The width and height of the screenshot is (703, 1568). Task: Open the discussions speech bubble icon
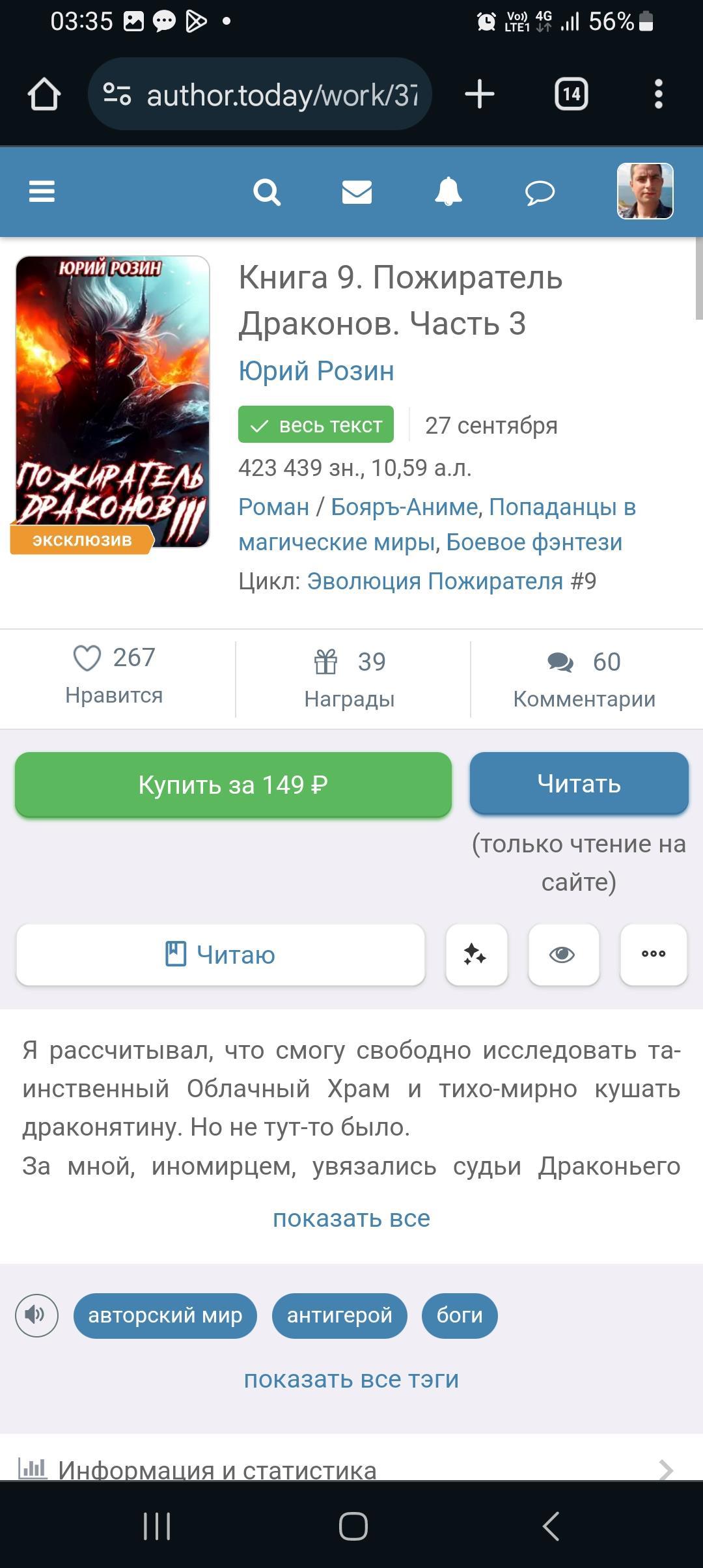(x=540, y=193)
